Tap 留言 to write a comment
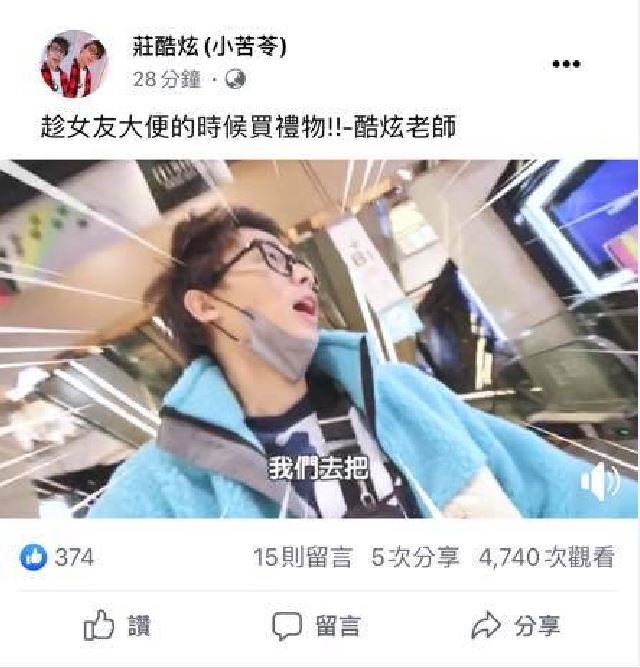Viewport: 640px width, 668px height. pyautogui.click(x=318, y=627)
